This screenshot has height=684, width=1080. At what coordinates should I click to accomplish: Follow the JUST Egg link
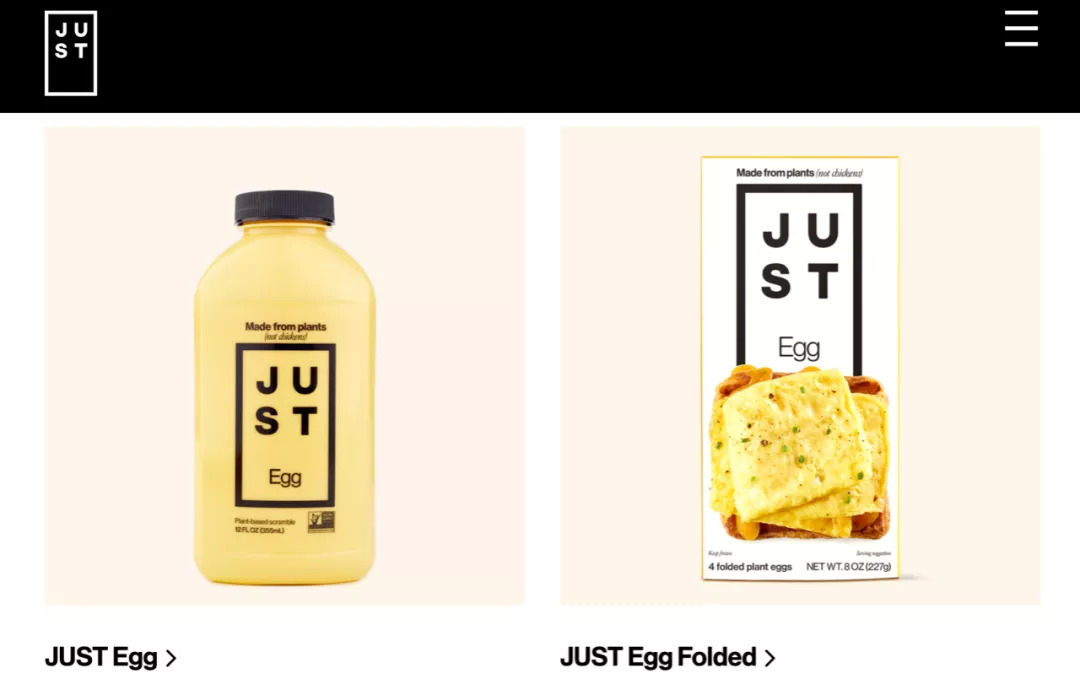coord(111,657)
